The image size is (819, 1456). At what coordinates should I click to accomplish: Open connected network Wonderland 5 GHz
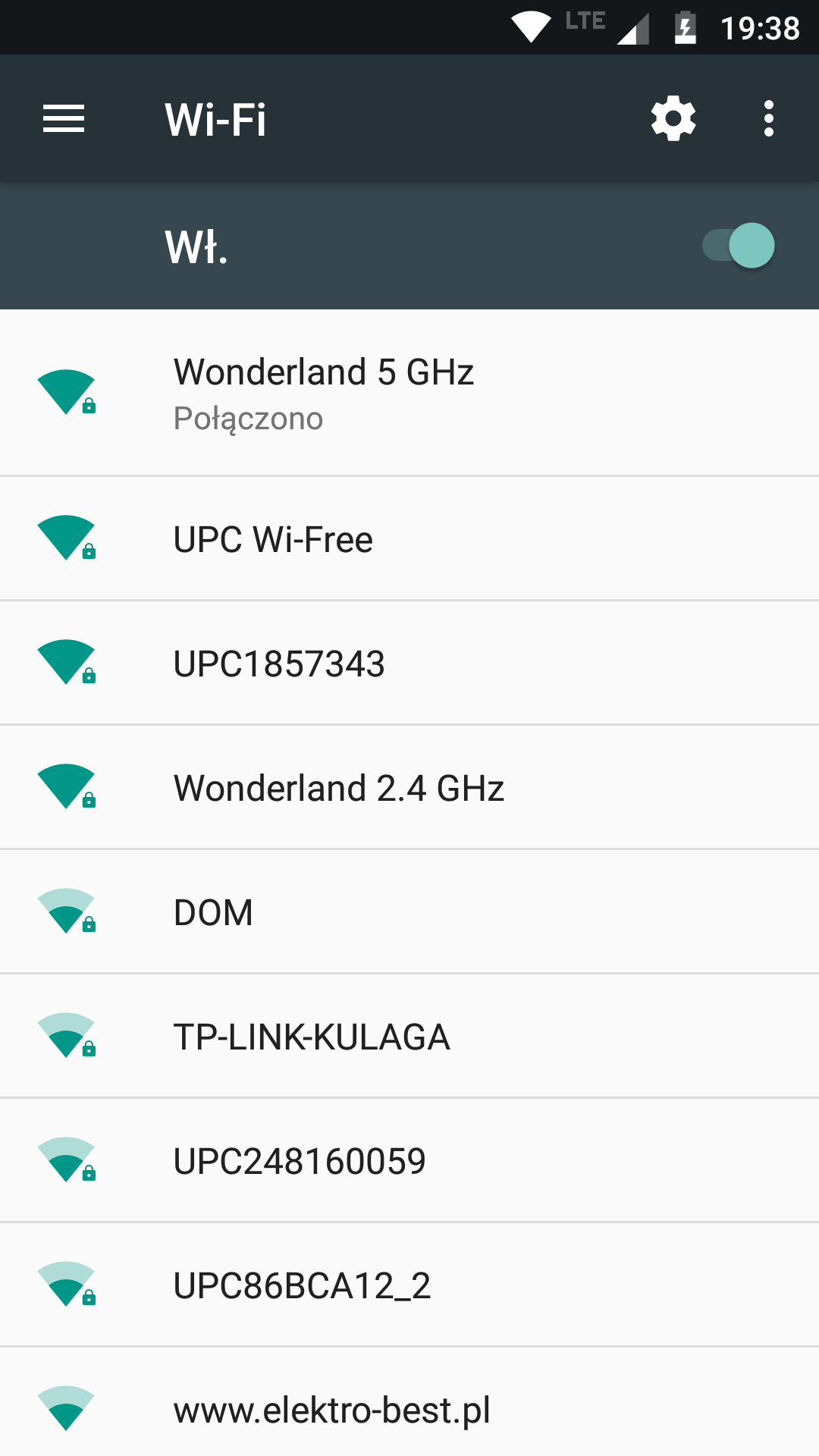click(x=409, y=393)
